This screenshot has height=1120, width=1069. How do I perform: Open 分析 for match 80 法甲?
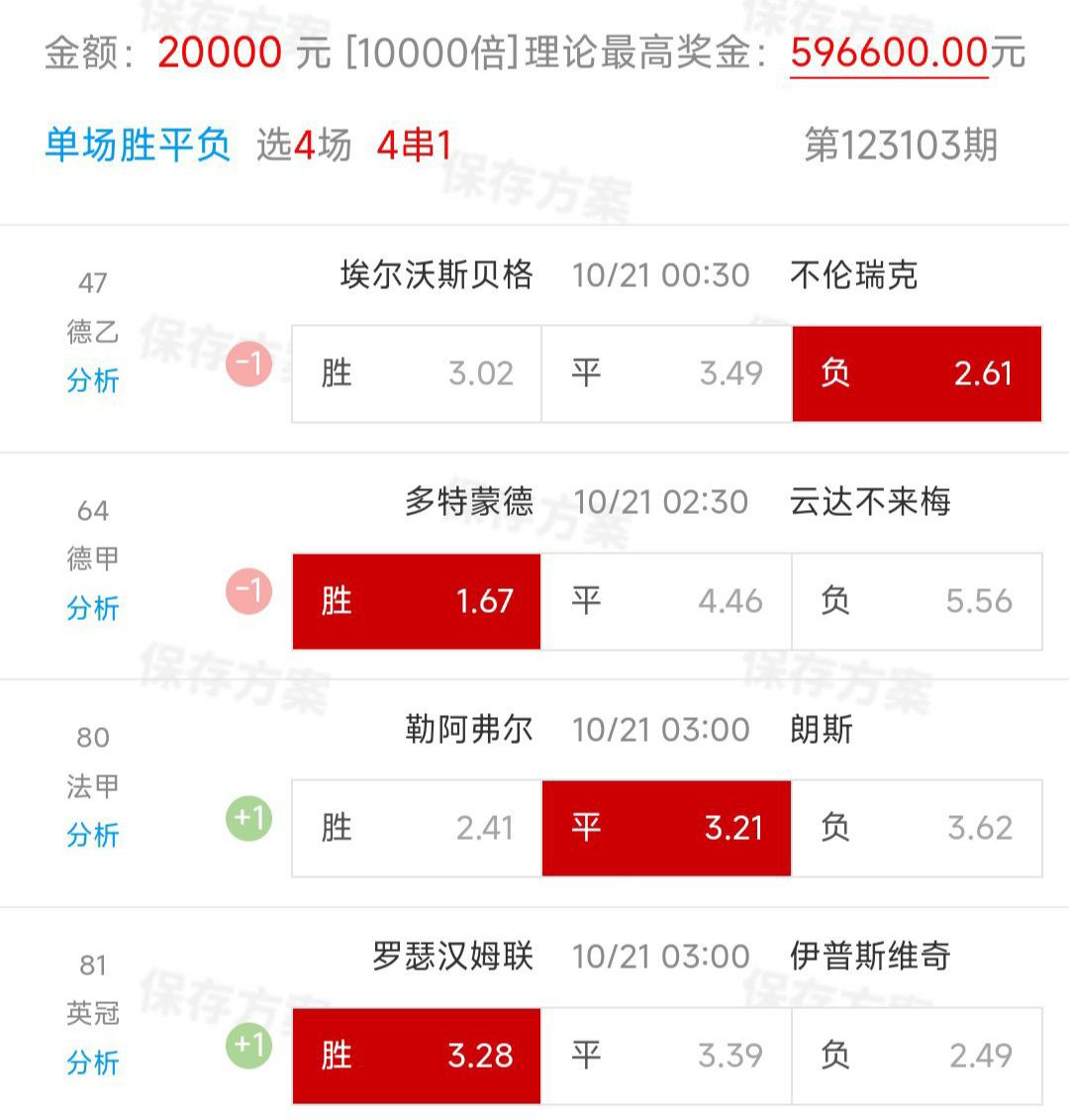point(92,835)
